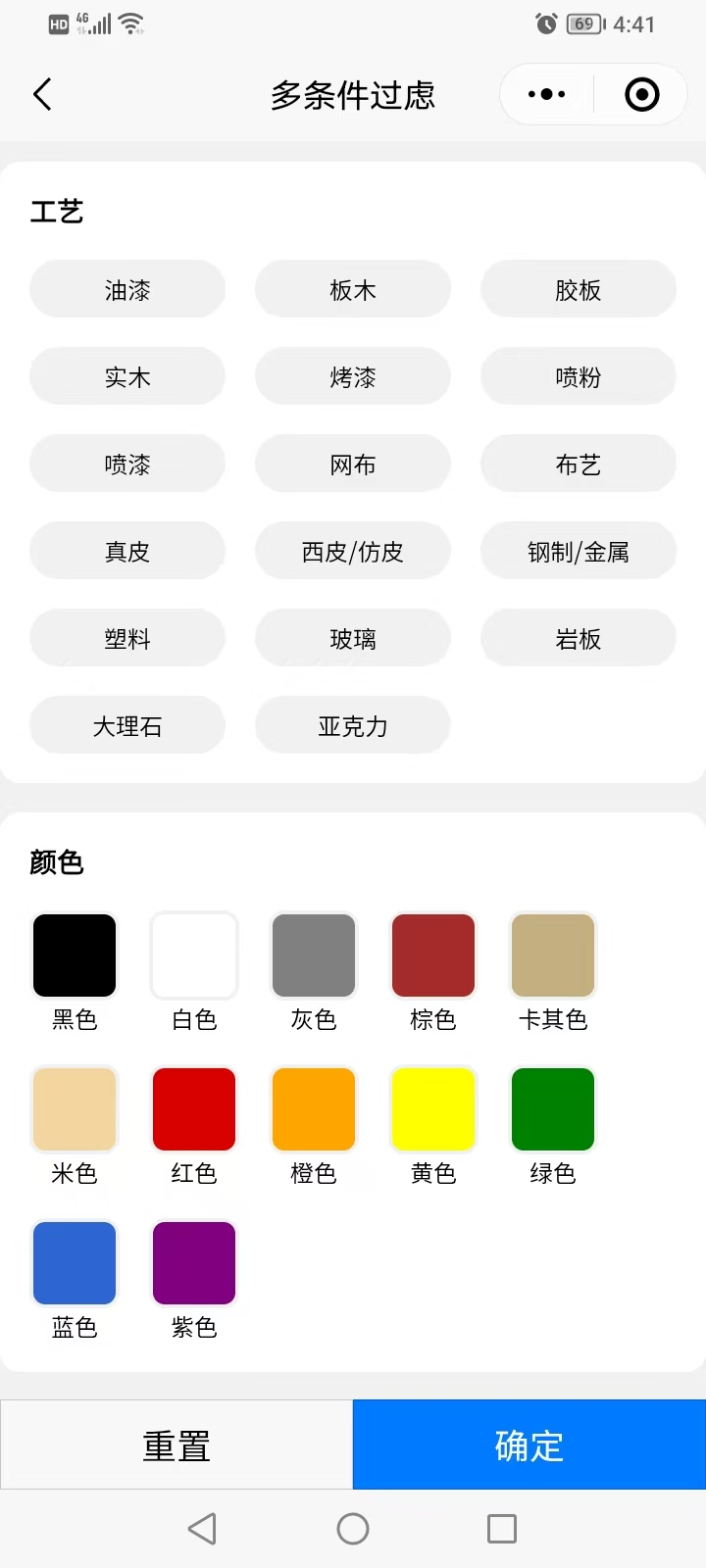Select the 亚克力 chip
This screenshot has width=706, height=1568.
click(353, 726)
